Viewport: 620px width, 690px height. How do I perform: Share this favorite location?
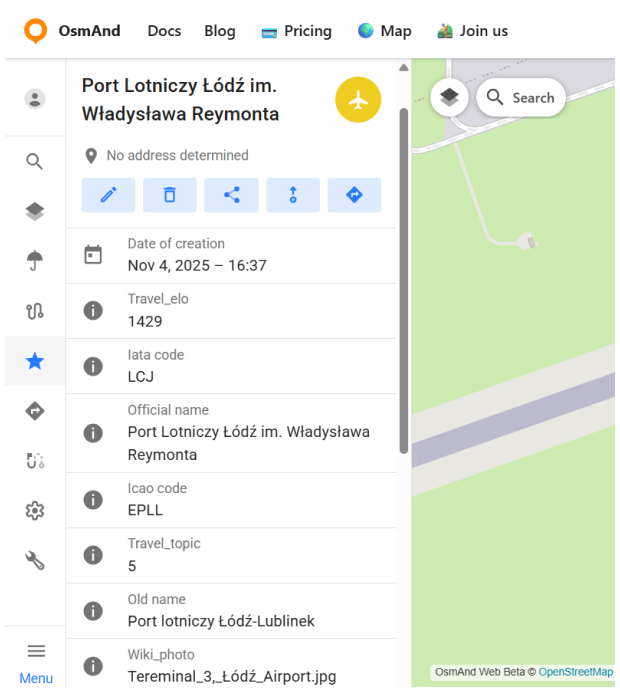pyautogui.click(x=231, y=195)
